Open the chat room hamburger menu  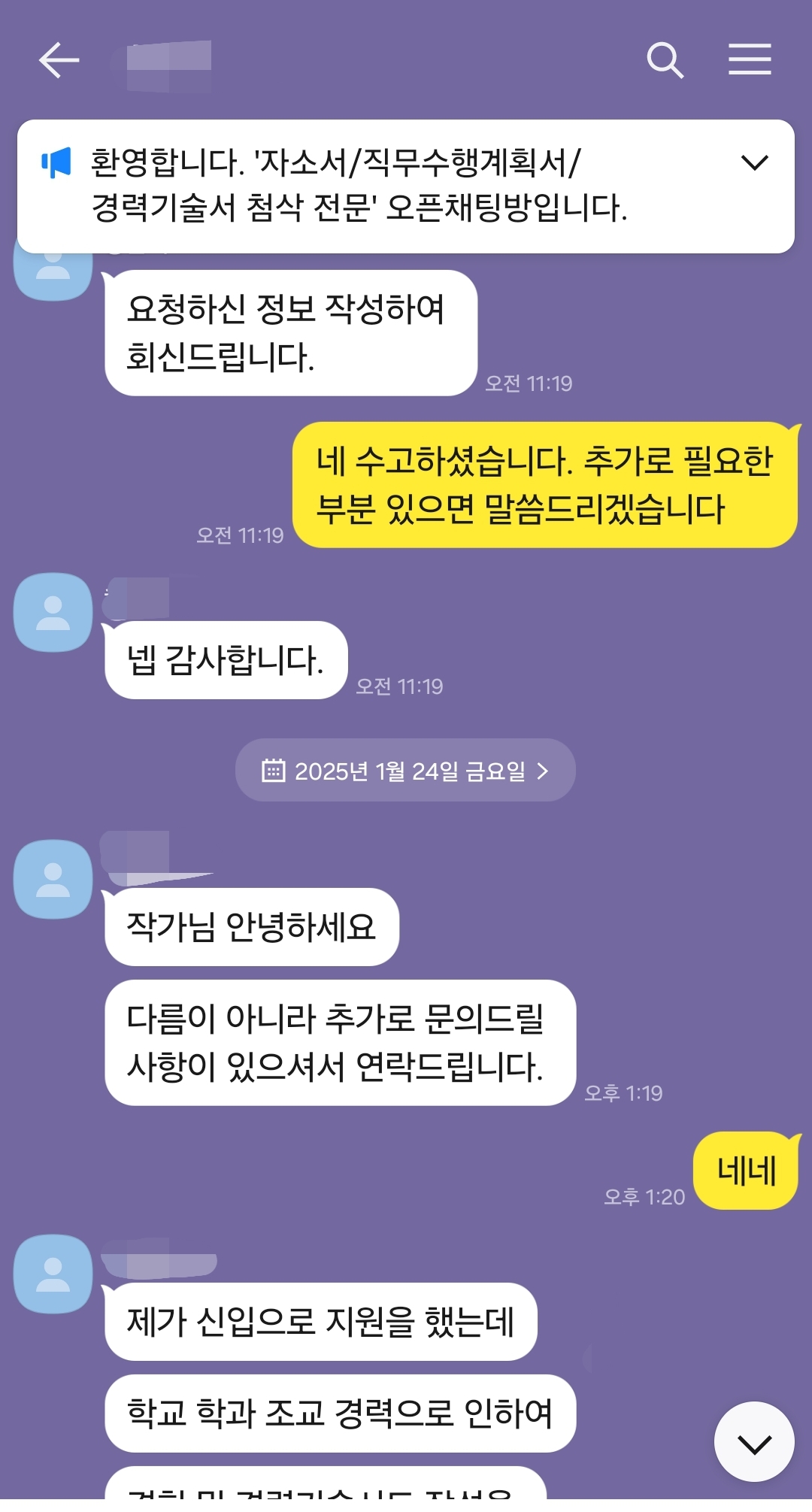tap(750, 59)
